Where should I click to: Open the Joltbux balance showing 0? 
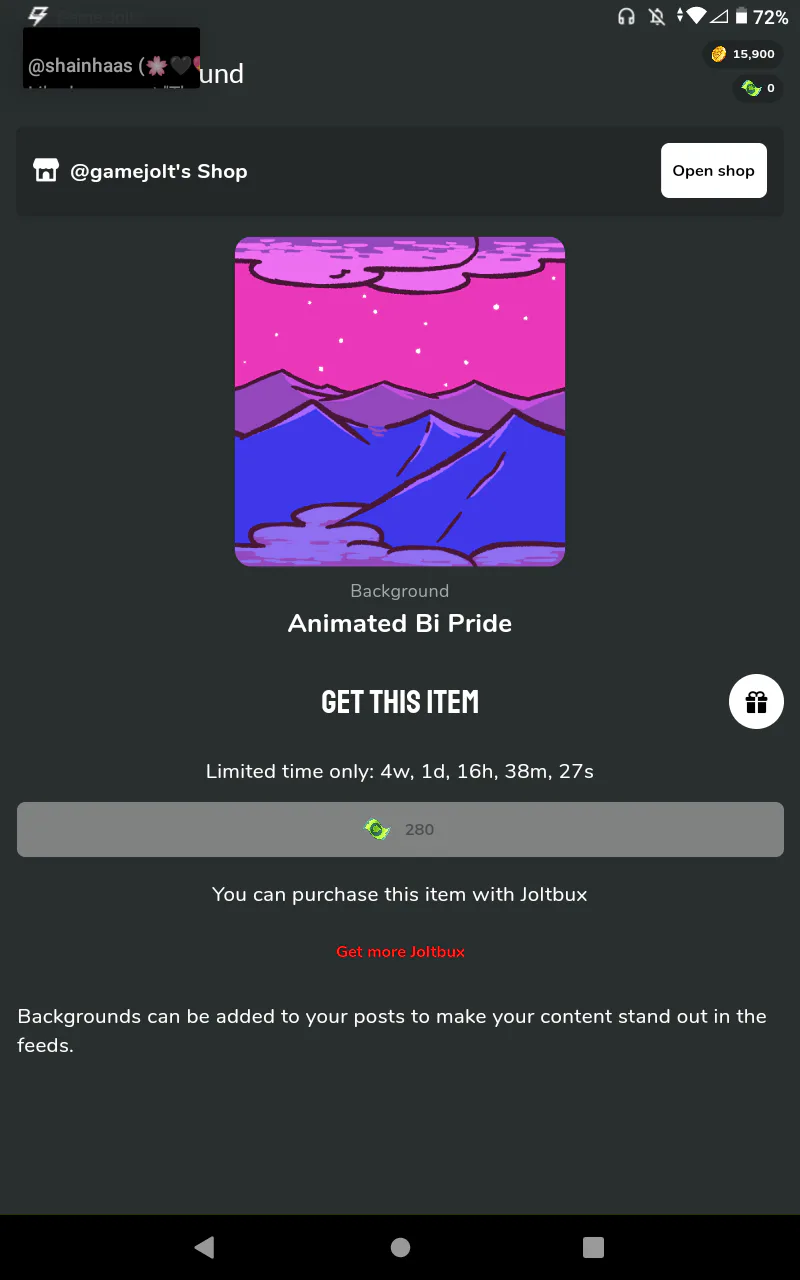click(x=758, y=89)
